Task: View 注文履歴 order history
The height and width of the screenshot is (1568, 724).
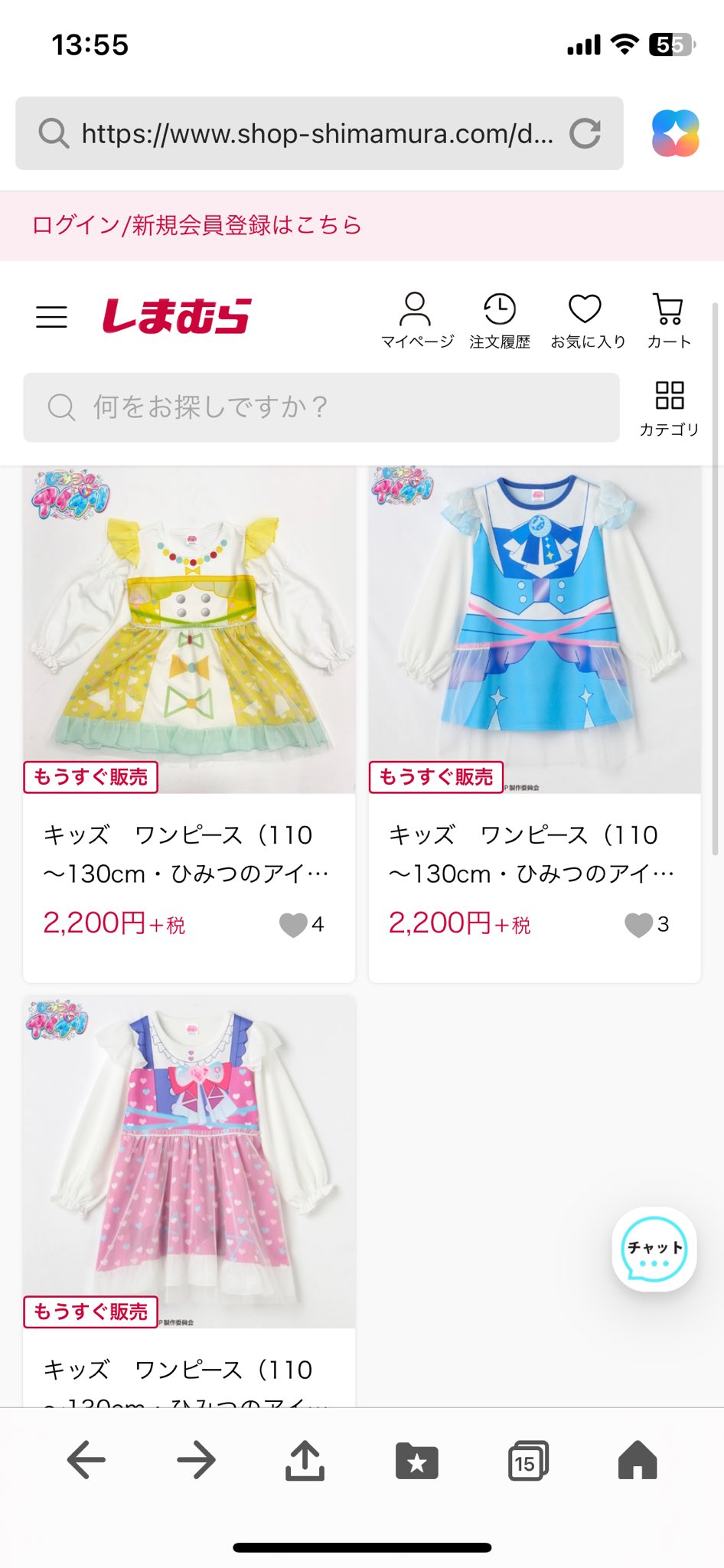Action: 500,321
